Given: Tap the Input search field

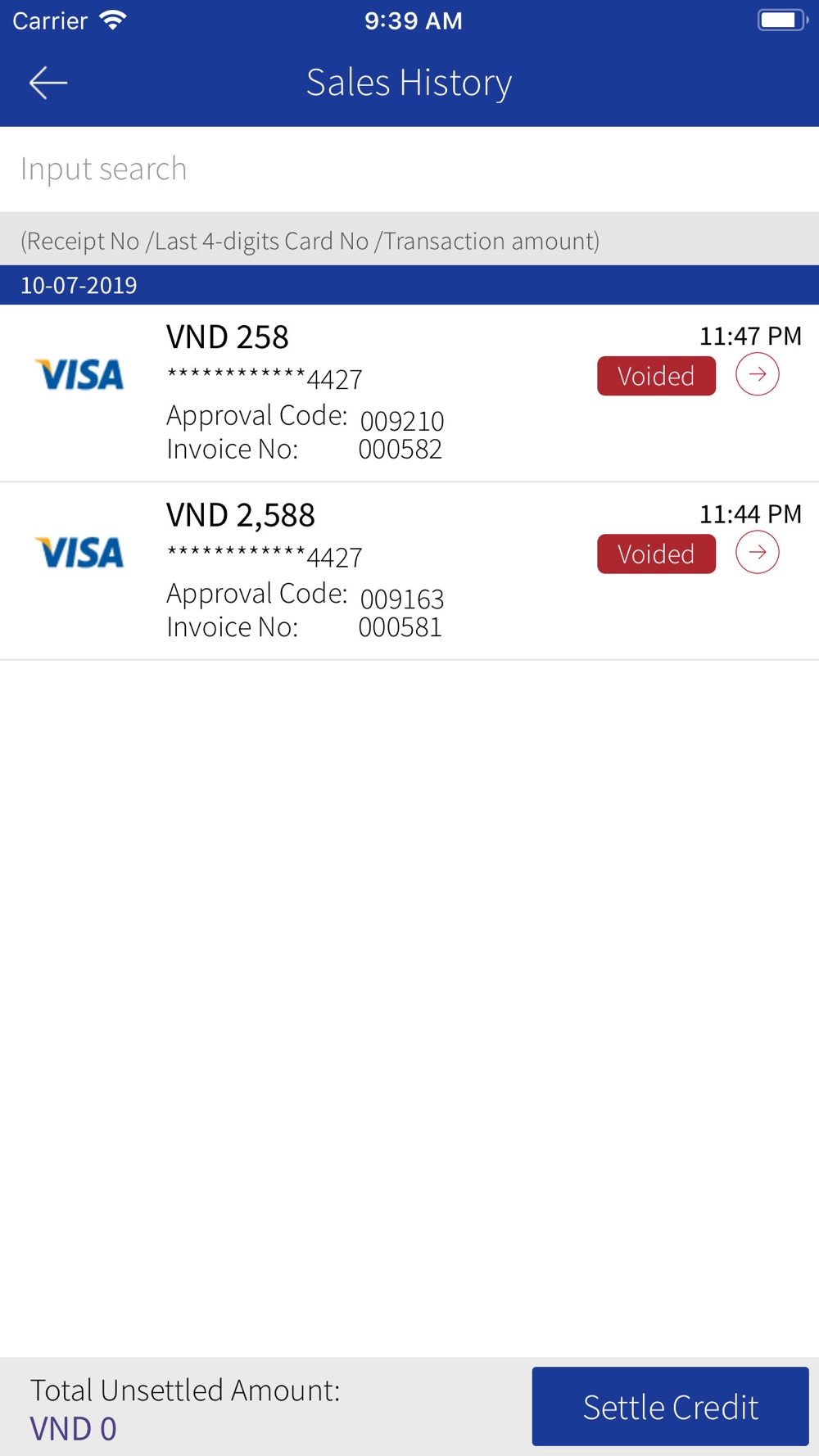Looking at the screenshot, I should pos(409,170).
